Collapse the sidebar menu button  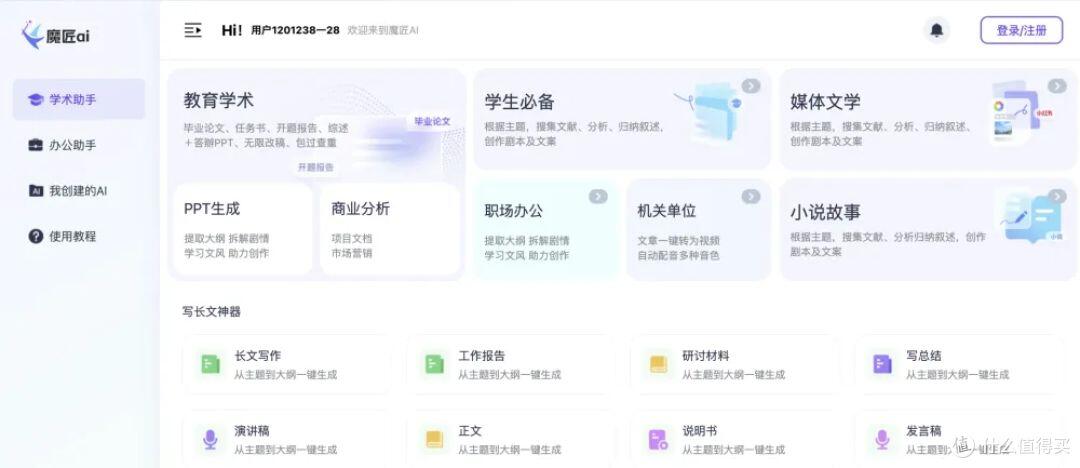(x=193, y=30)
